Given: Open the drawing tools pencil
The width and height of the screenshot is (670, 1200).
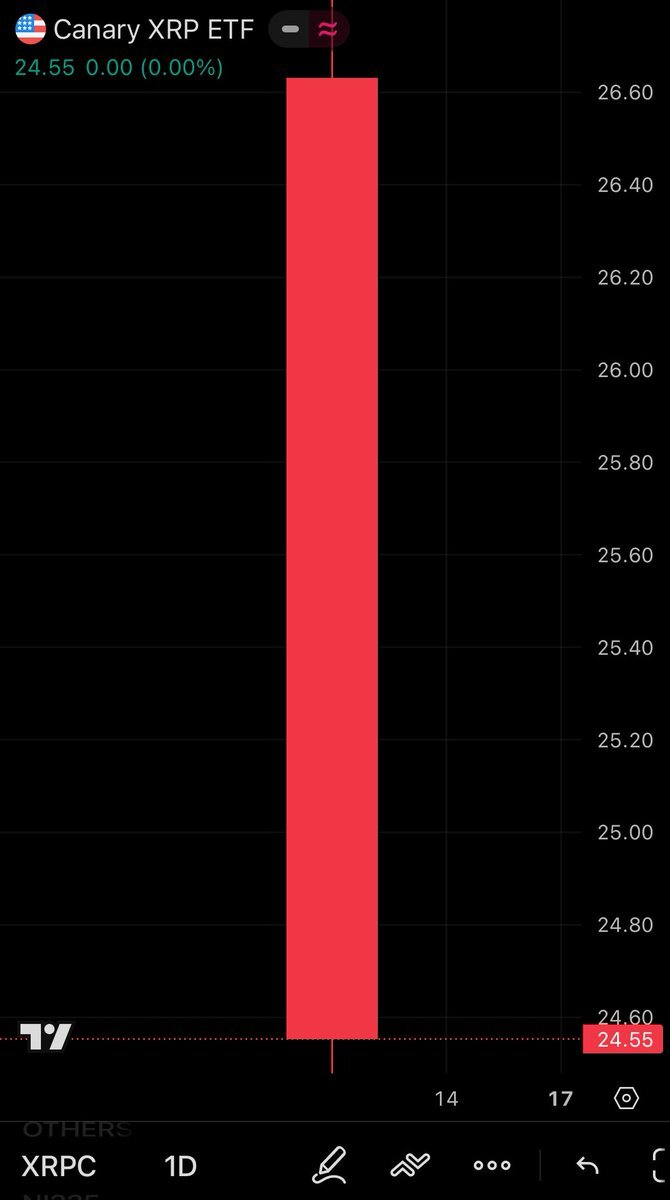Looking at the screenshot, I should [x=329, y=1165].
